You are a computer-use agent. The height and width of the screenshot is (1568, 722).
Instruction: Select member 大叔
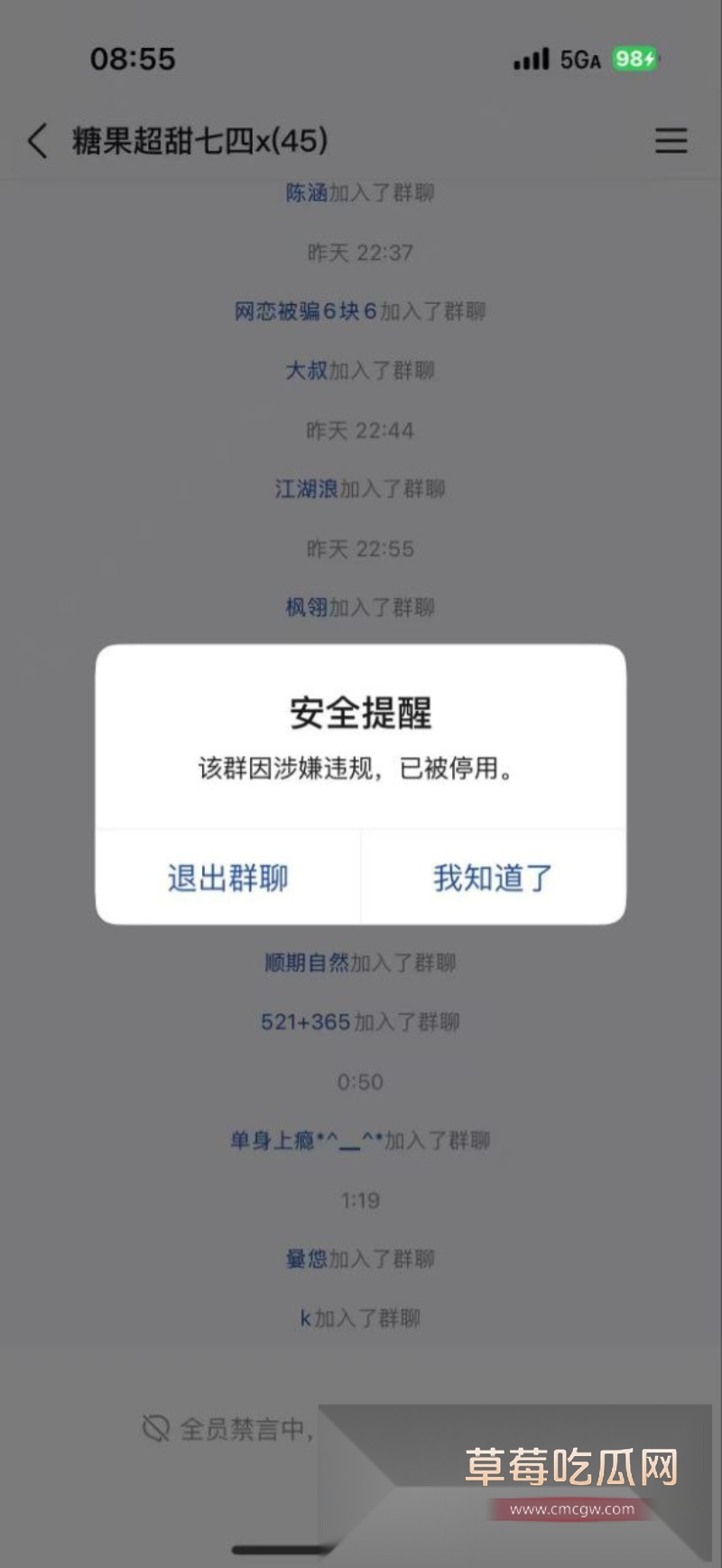[x=306, y=371]
